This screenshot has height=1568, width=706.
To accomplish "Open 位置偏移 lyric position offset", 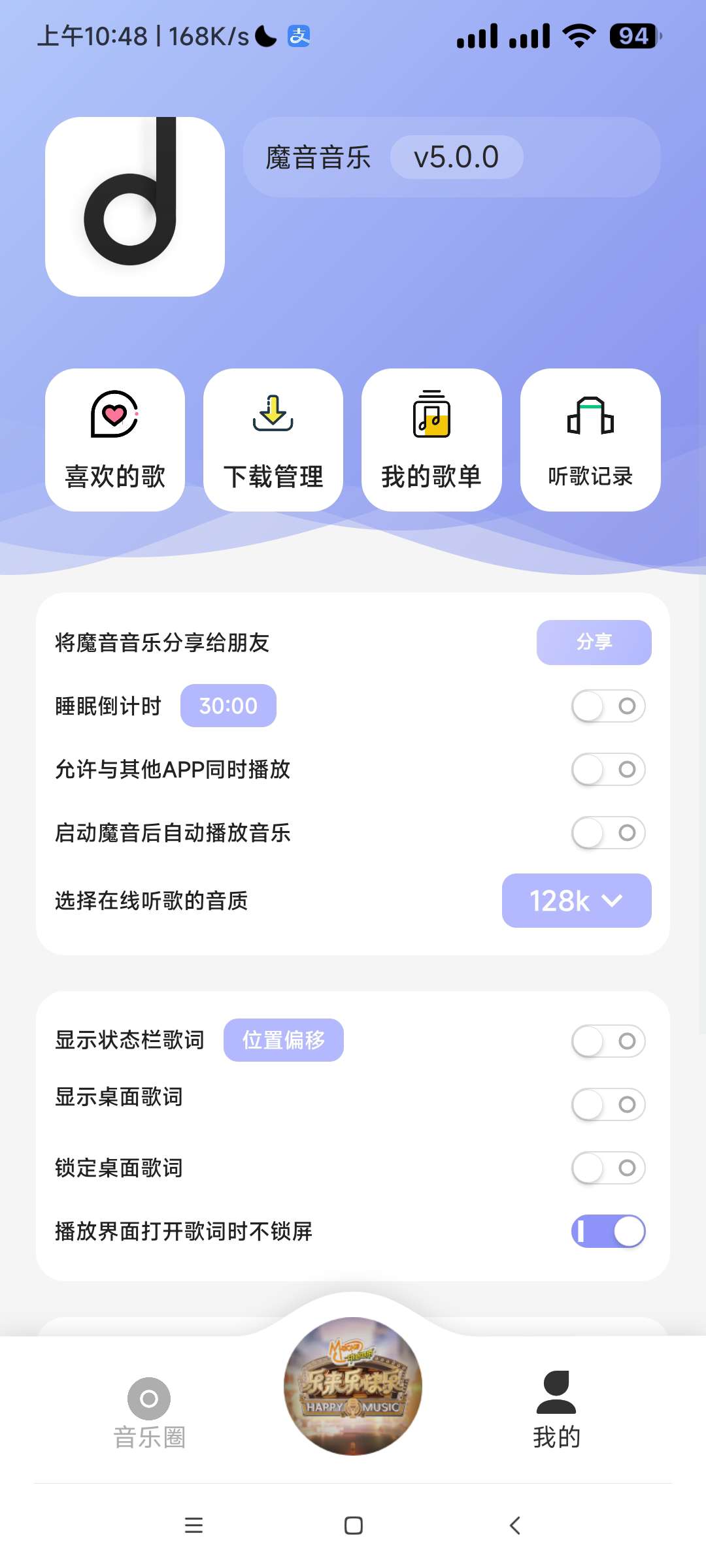I will point(283,1040).
